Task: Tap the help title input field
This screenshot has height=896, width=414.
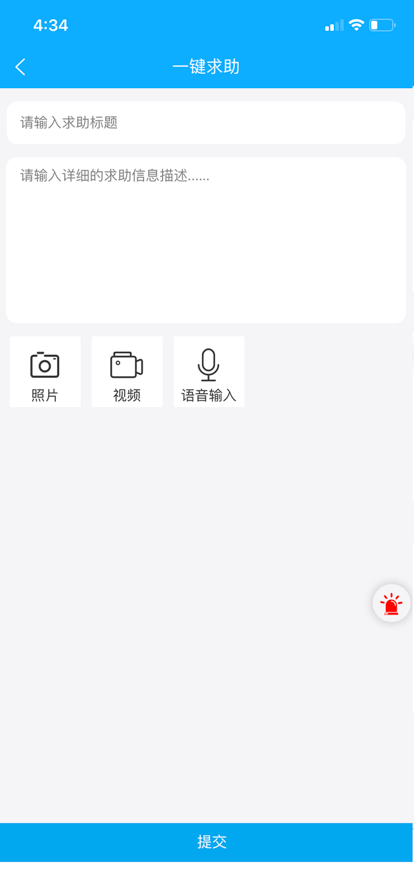Action: pyautogui.click(x=206, y=123)
